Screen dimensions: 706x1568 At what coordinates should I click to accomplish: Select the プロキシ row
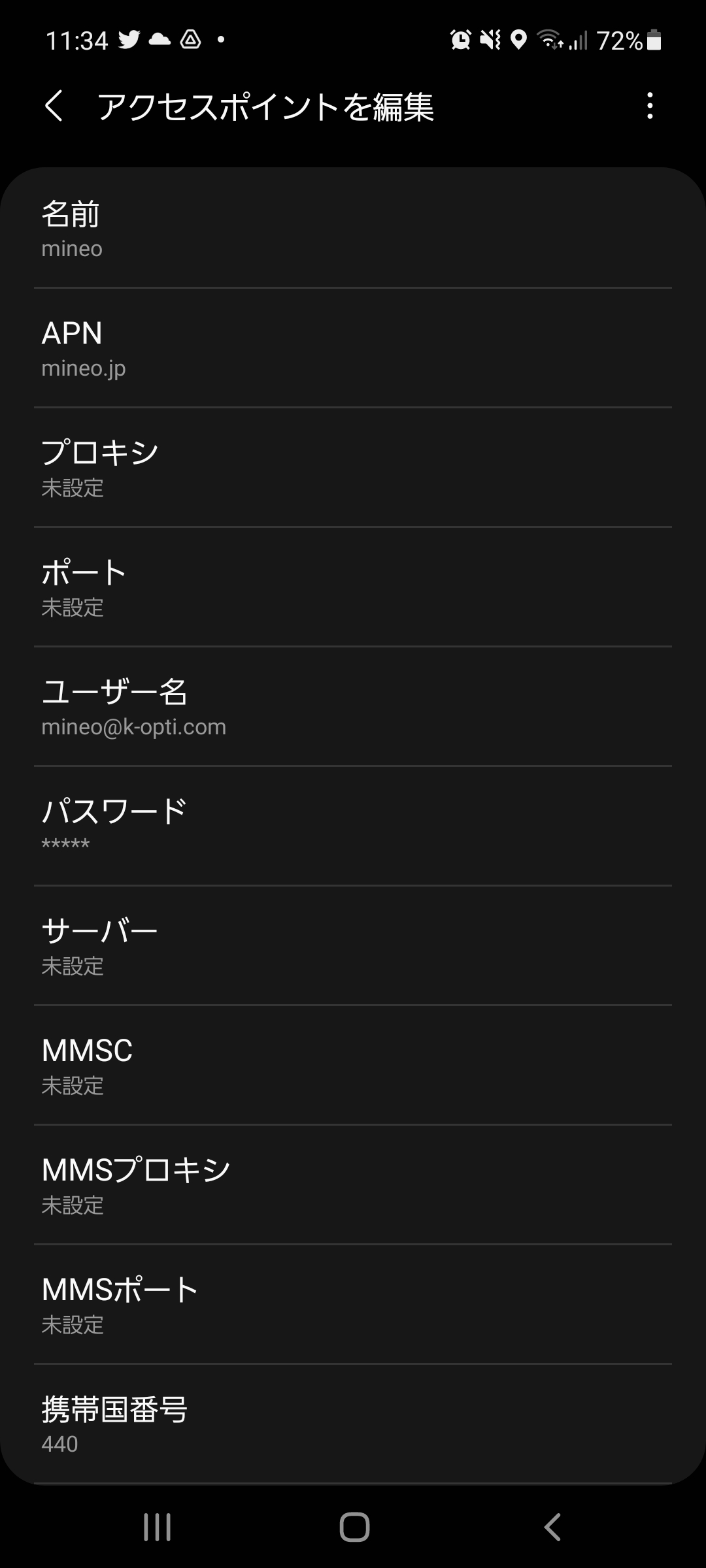tap(353, 468)
